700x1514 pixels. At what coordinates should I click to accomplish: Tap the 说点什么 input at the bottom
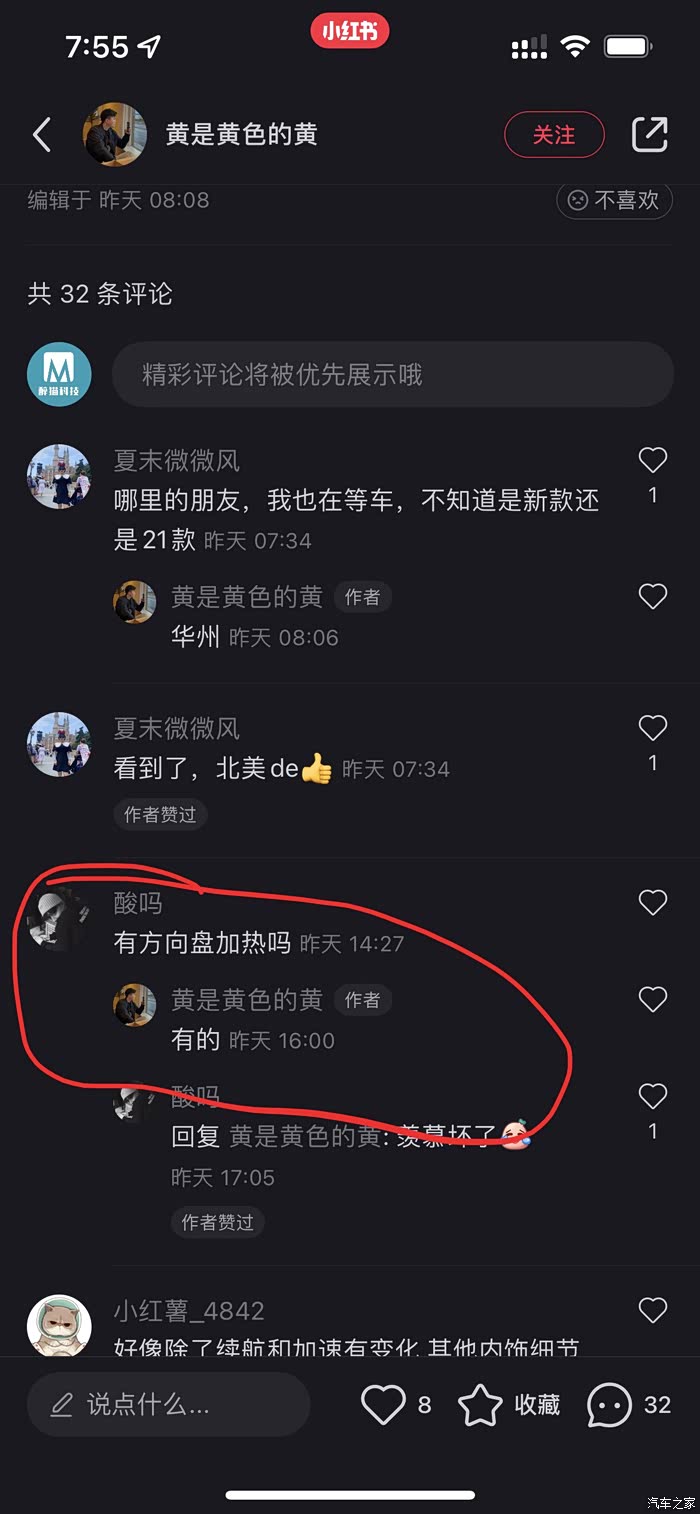click(168, 1404)
